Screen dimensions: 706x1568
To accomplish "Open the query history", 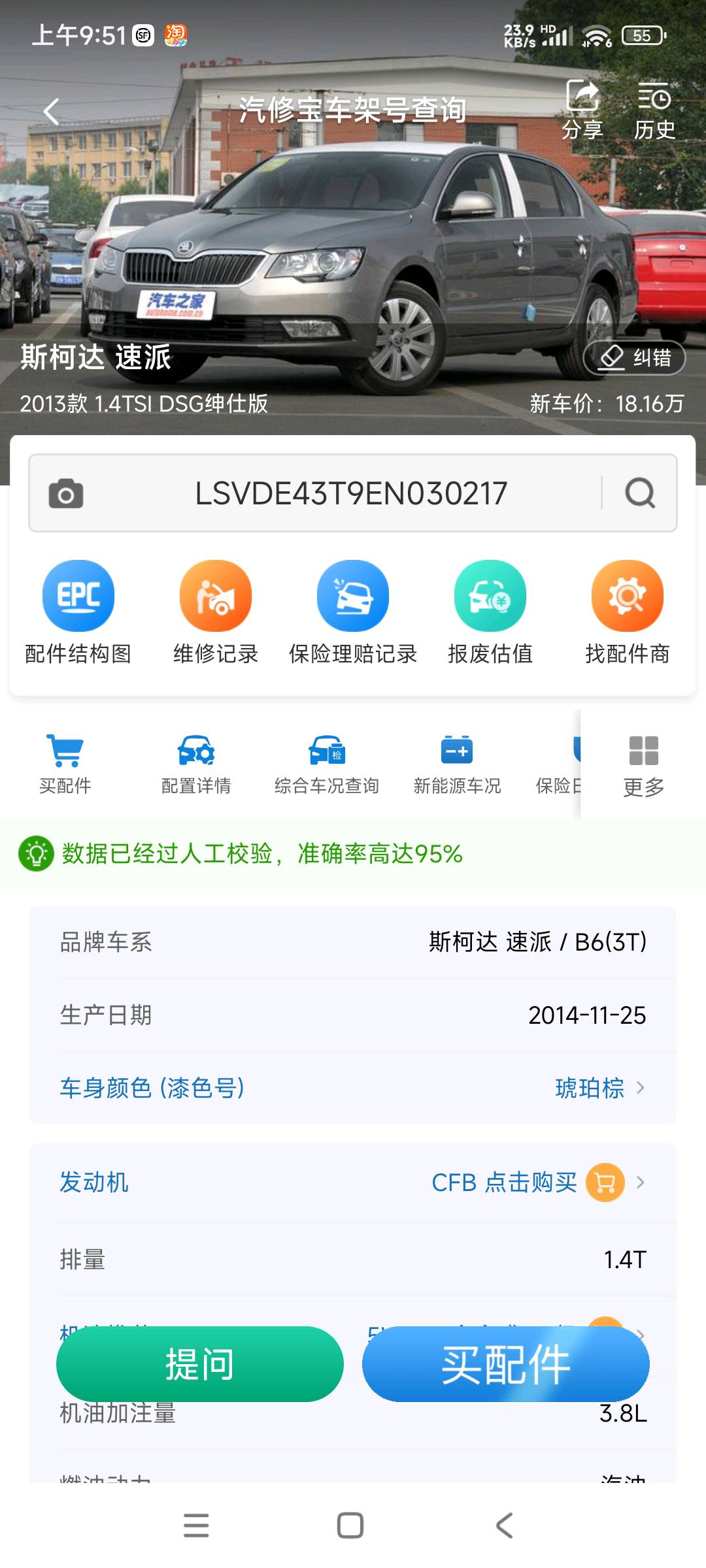I will pyautogui.click(x=654, y=110).
